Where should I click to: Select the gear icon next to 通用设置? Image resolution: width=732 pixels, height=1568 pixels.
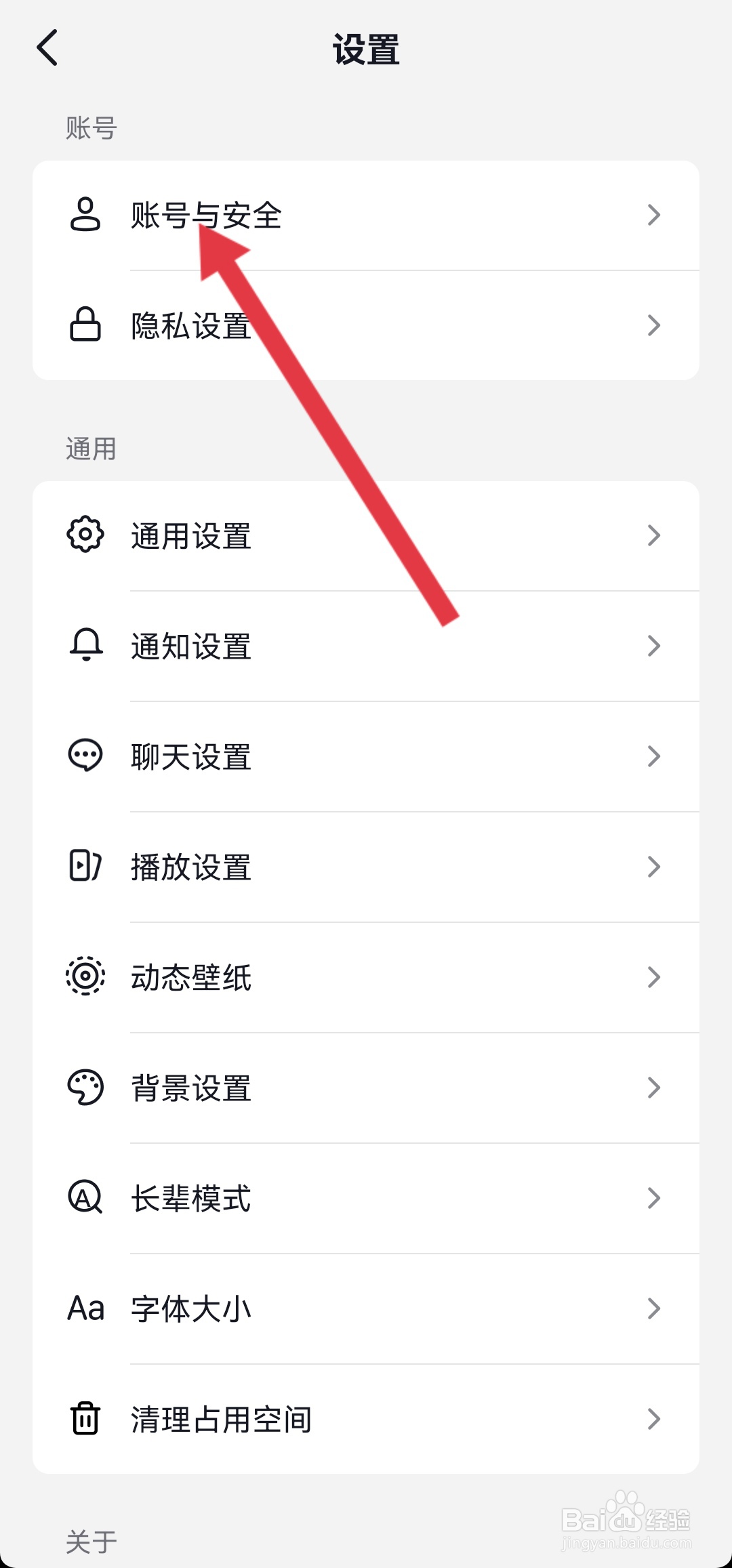(85, 535)
